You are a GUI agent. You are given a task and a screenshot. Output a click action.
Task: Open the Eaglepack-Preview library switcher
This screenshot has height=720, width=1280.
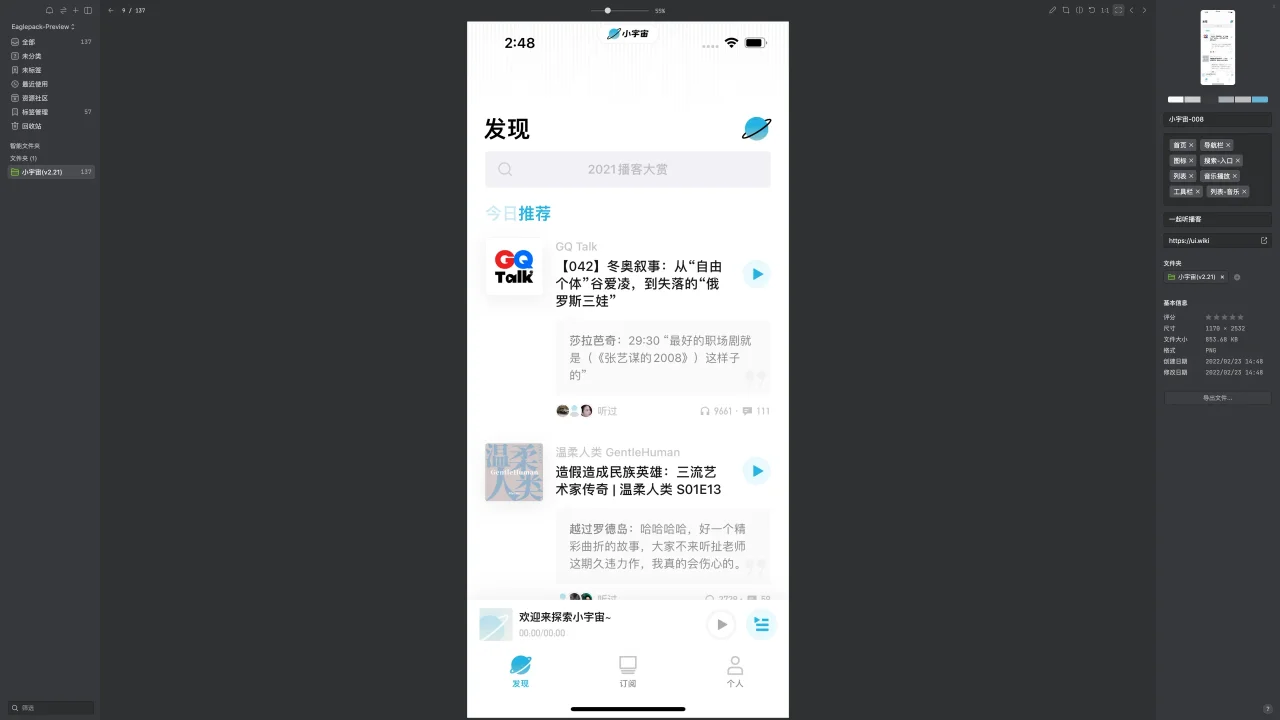(x=42, y=27)
